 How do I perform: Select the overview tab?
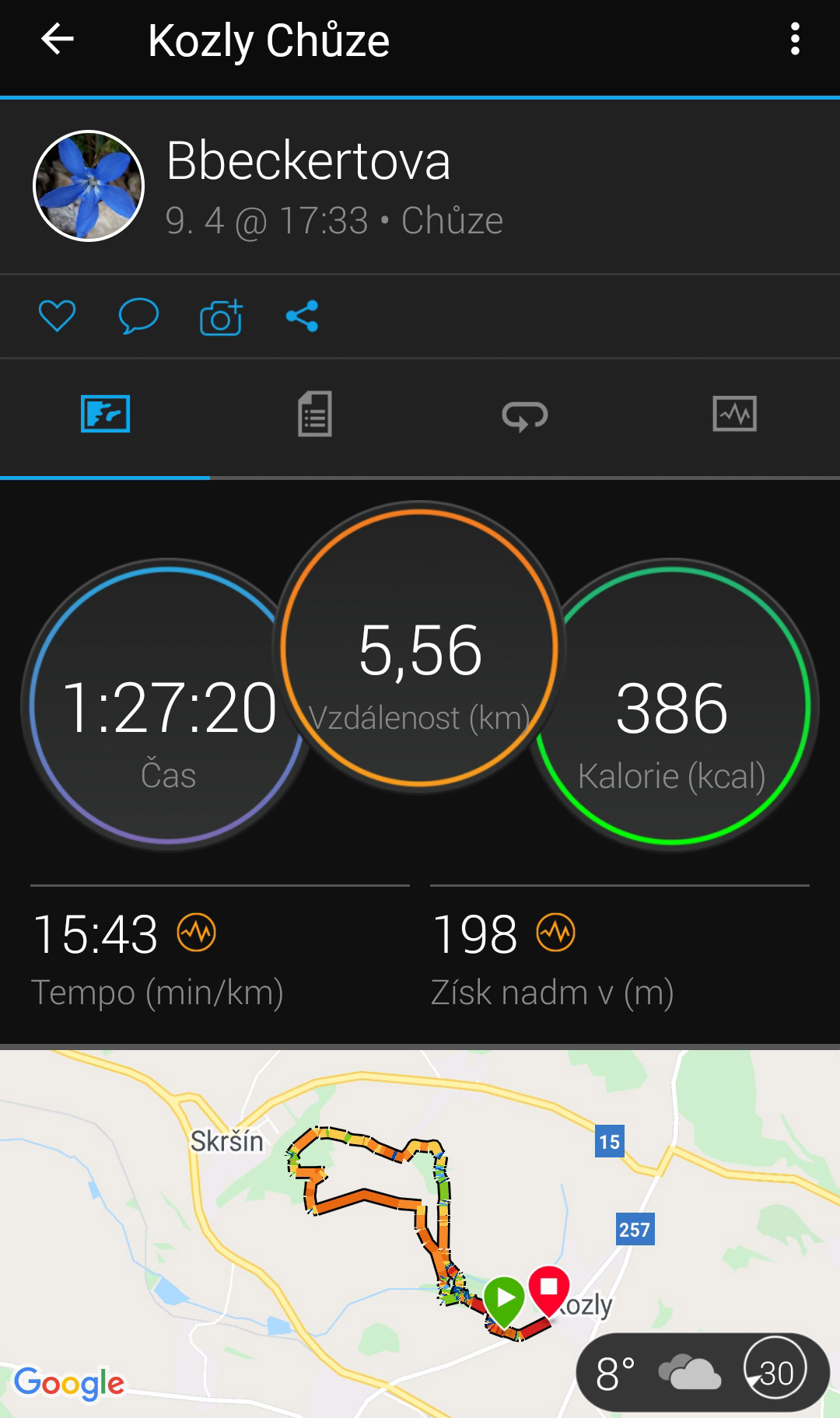tap(105, 414)
